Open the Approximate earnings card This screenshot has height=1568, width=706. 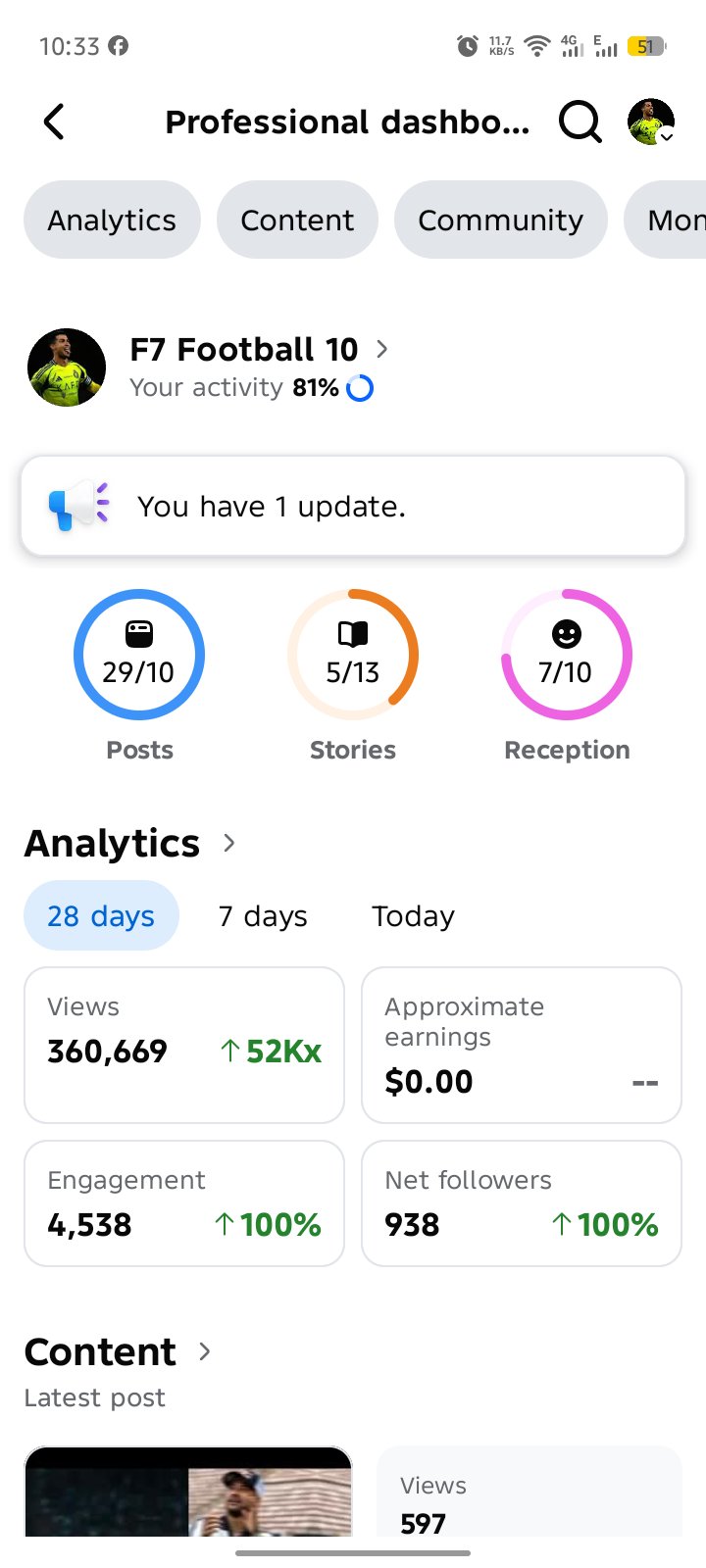[x=522, y=1045]
